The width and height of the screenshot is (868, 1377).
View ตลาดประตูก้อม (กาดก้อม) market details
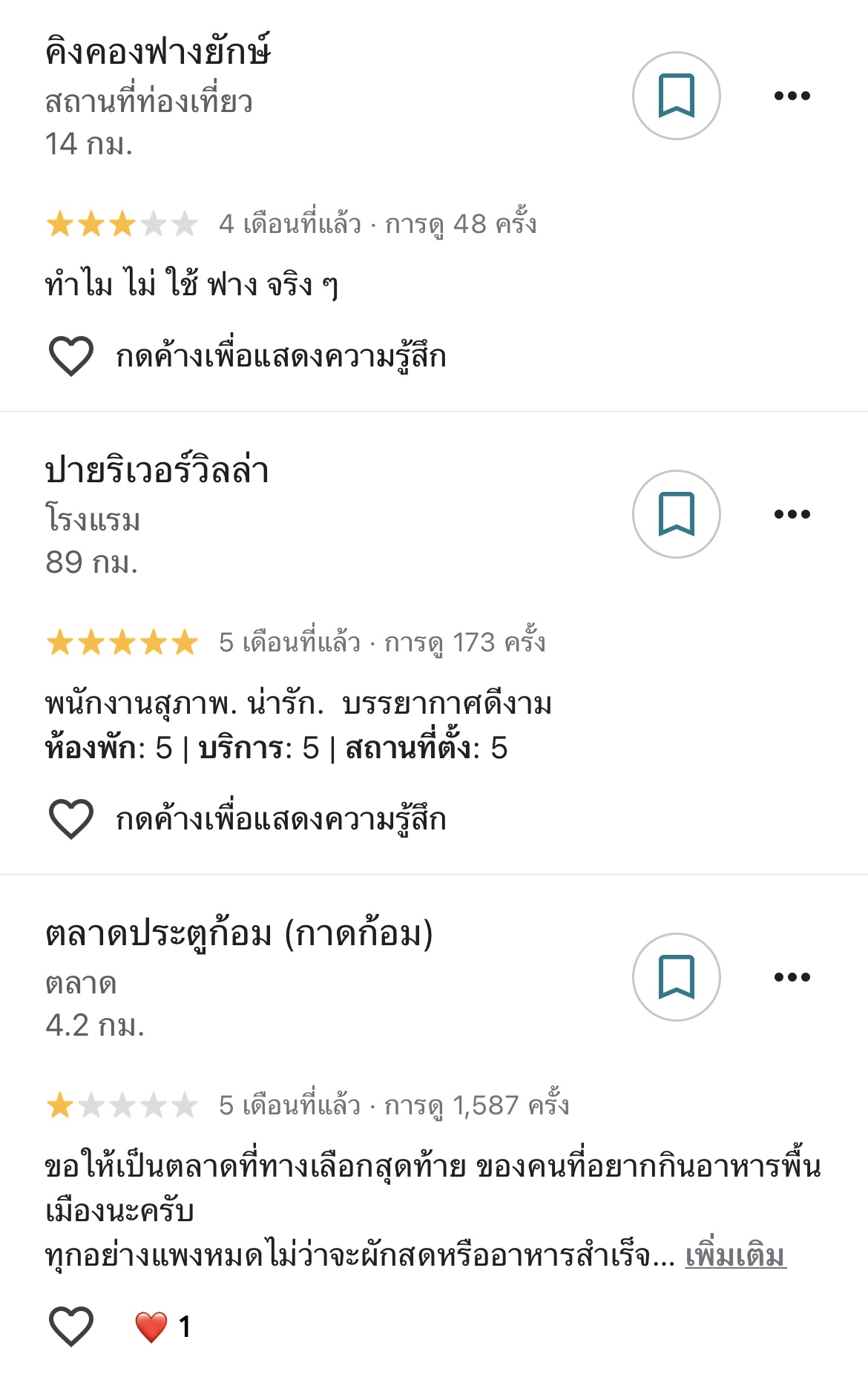pos(239,934)
